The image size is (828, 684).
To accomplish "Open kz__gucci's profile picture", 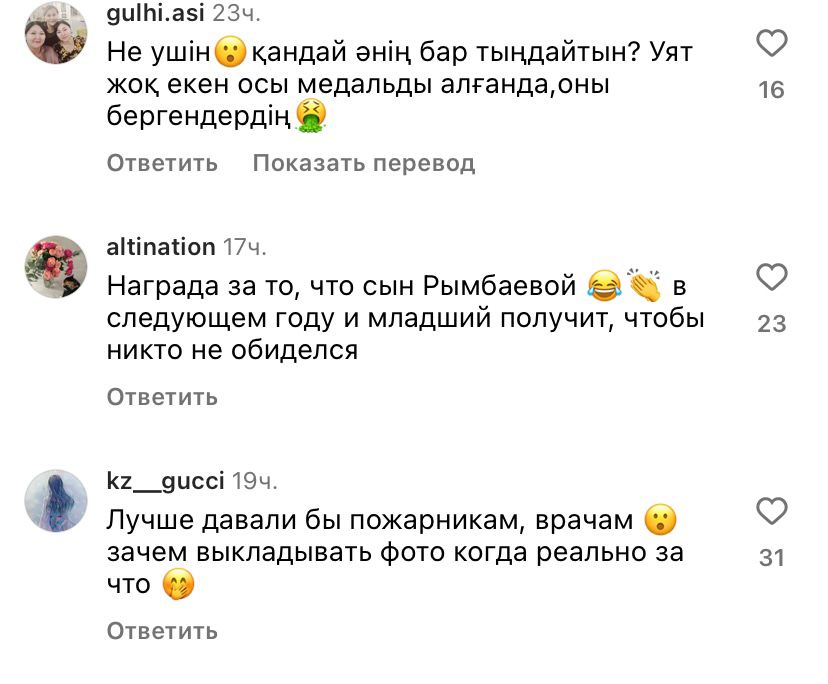I will click(56, 501).
